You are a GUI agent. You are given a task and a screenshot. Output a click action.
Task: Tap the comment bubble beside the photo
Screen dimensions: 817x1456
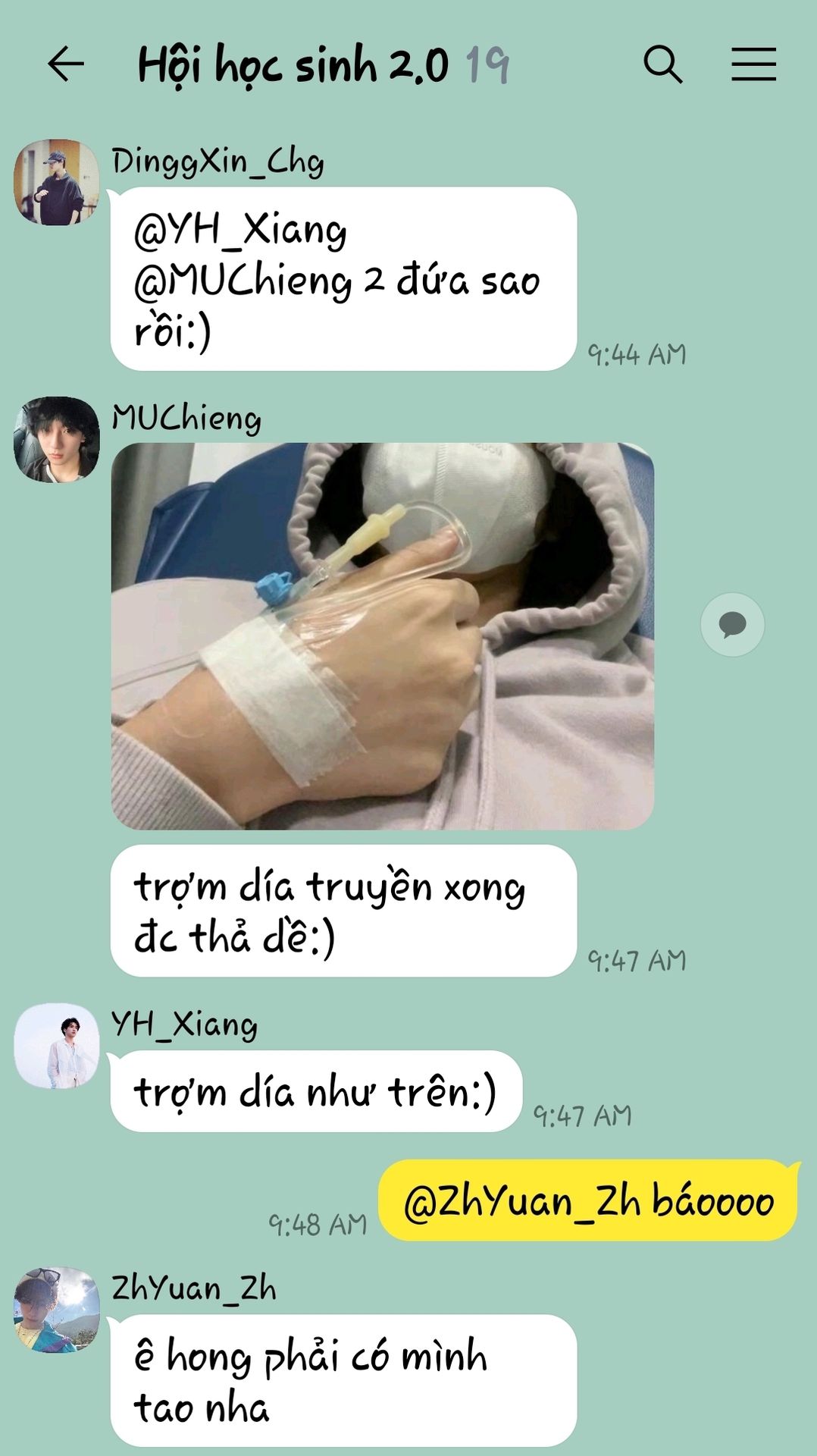coord(732,625)
